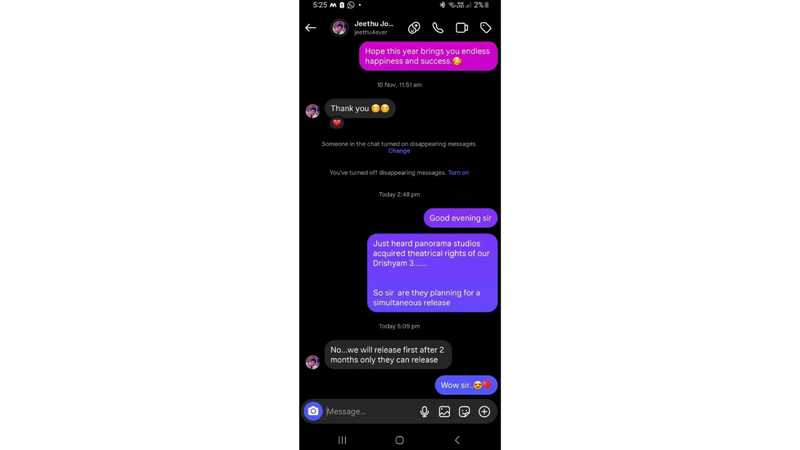Focus the Message text field
Viewport: 800px width, 450px height.
pos(368,411)
